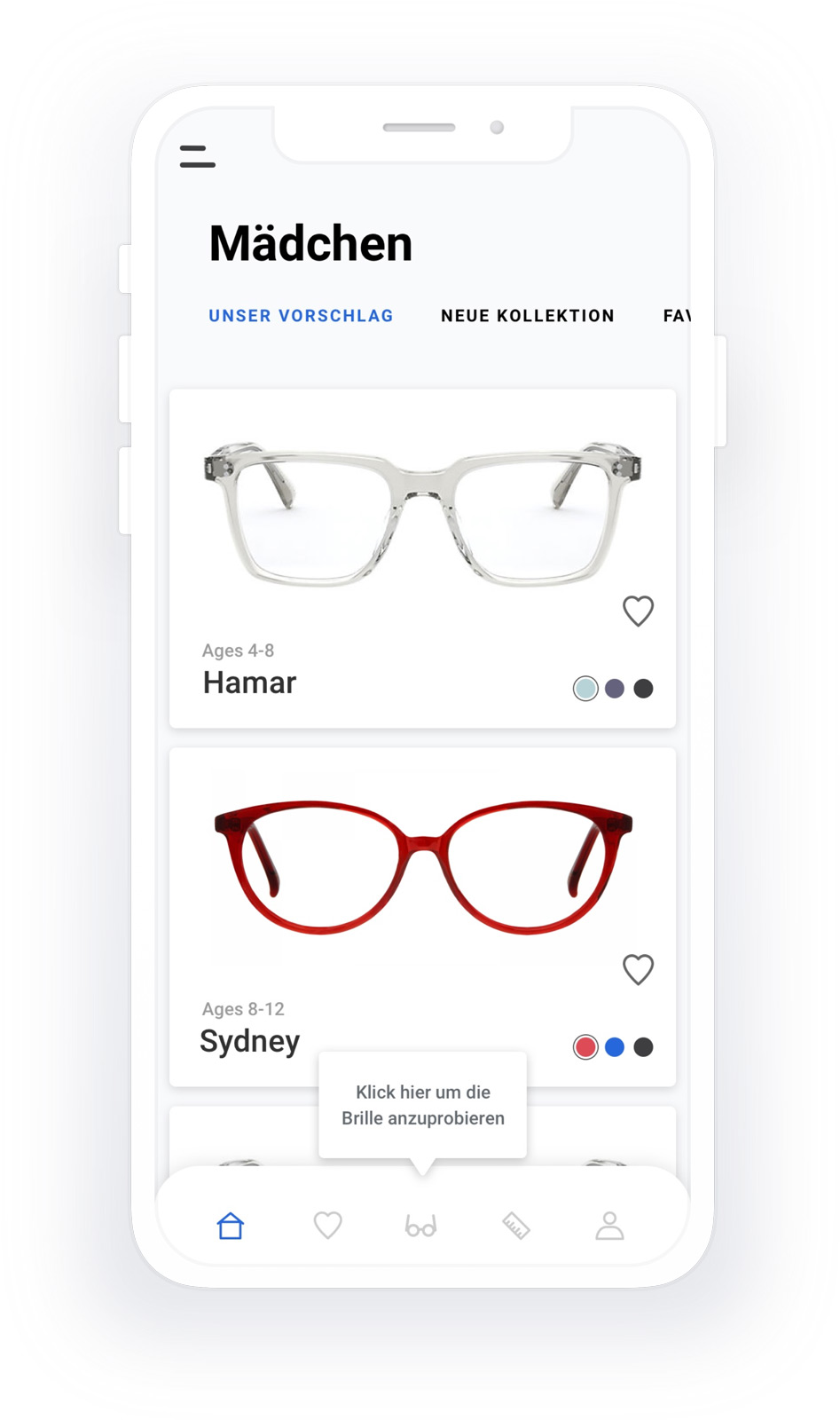Open the profile tab

(609, 1226)
